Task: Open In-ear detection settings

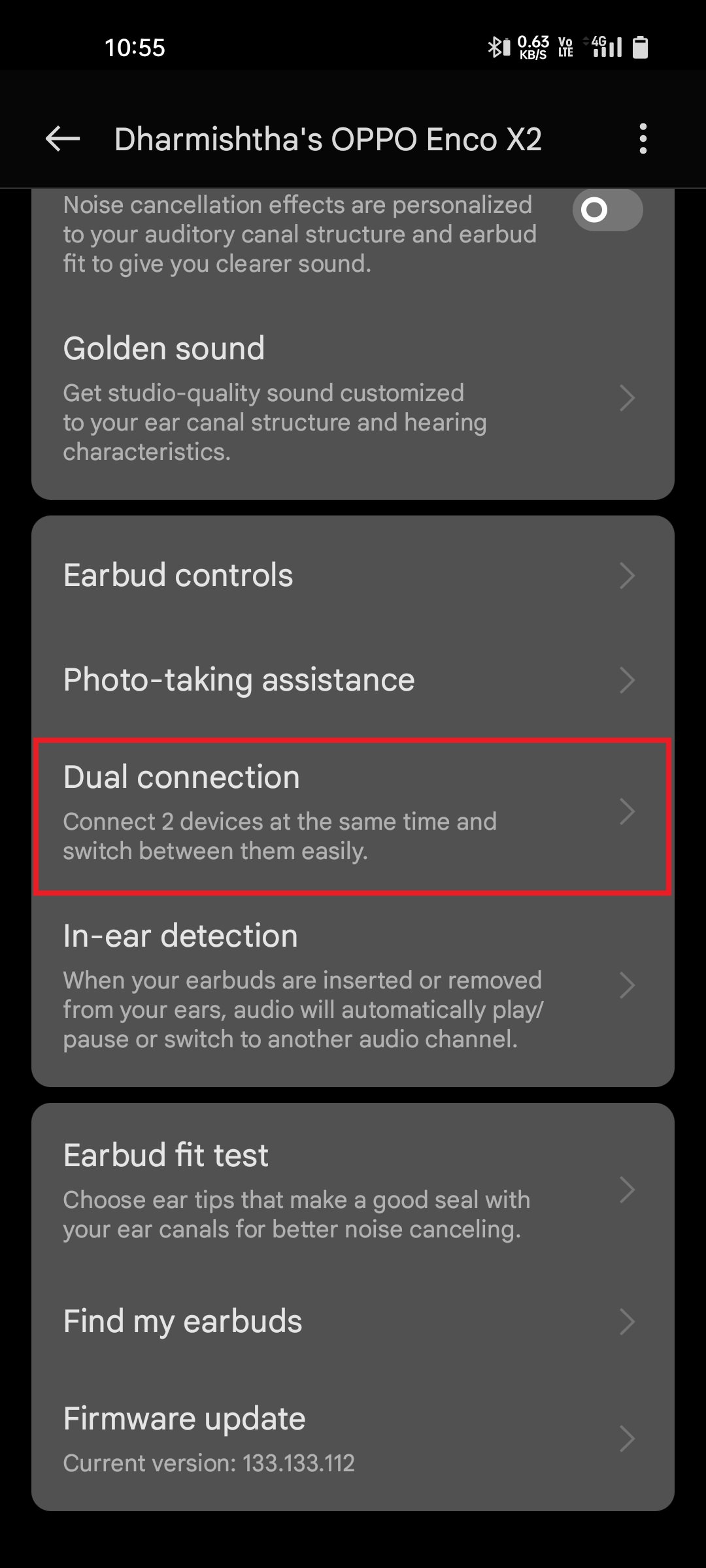Action: click(x=353, y=985)
